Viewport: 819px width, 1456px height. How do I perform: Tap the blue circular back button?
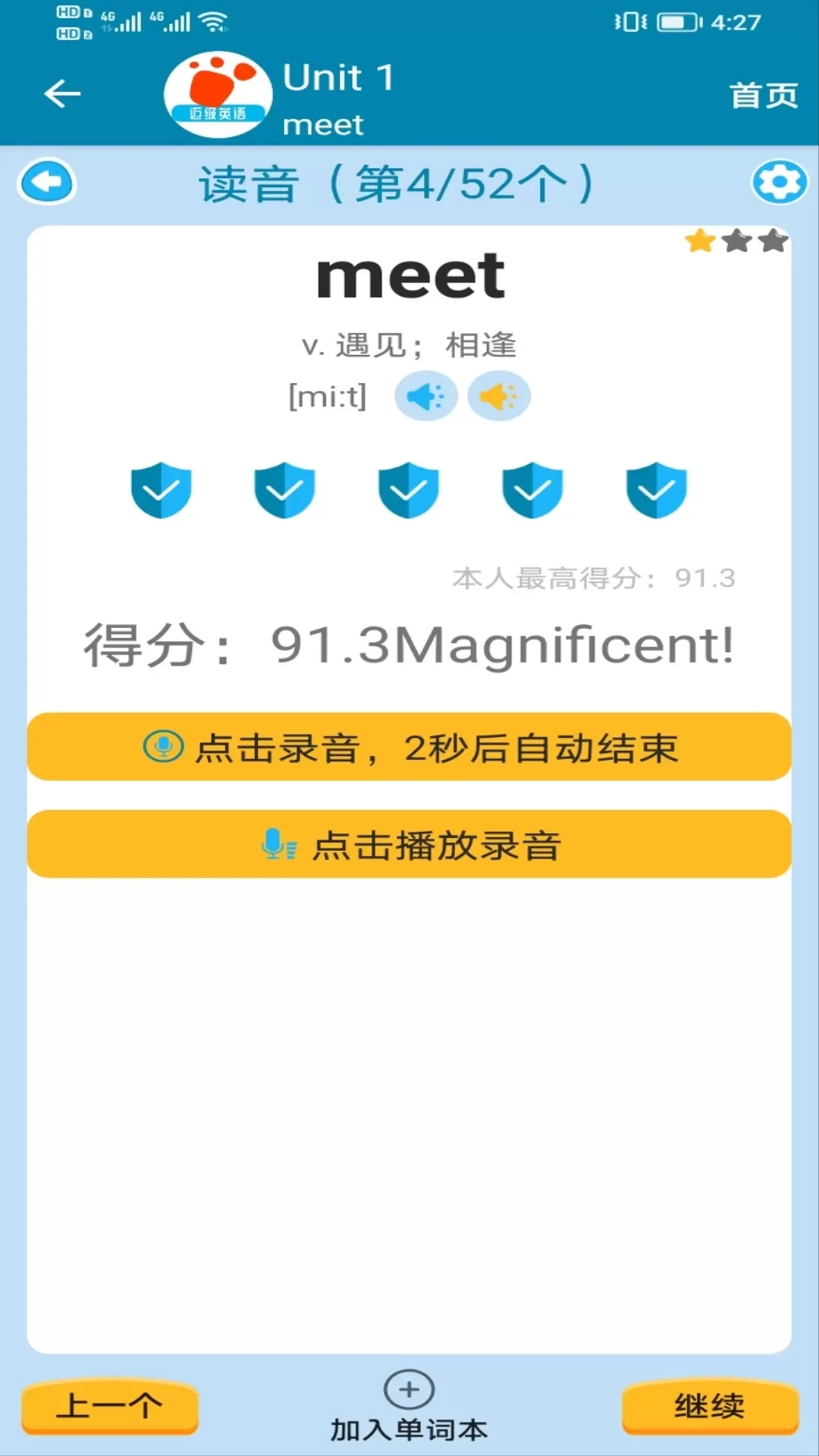tap(47, 183)
